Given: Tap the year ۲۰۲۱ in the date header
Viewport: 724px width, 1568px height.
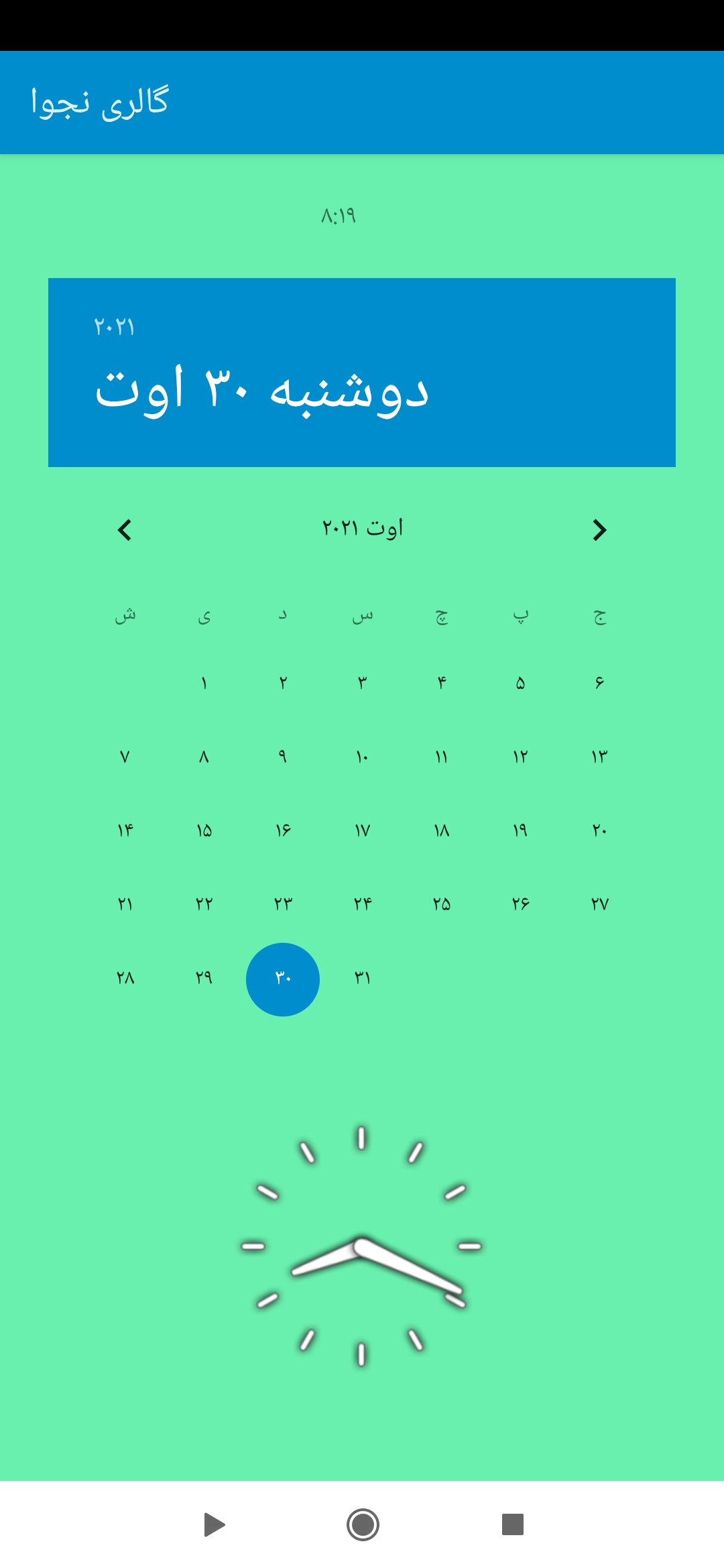Looking at the screenshot, I should pos(114,327).
